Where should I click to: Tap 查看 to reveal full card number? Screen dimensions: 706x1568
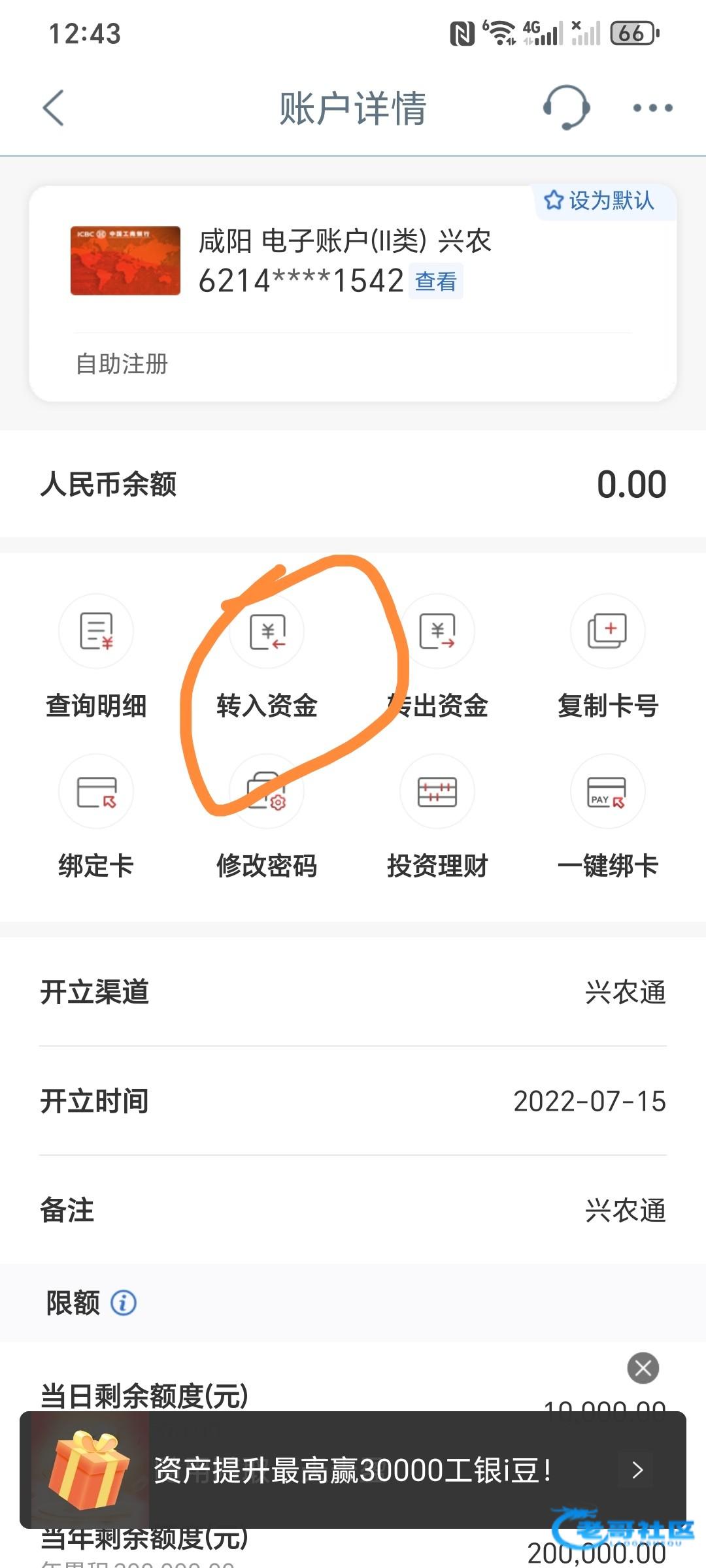tap(435, 282)
